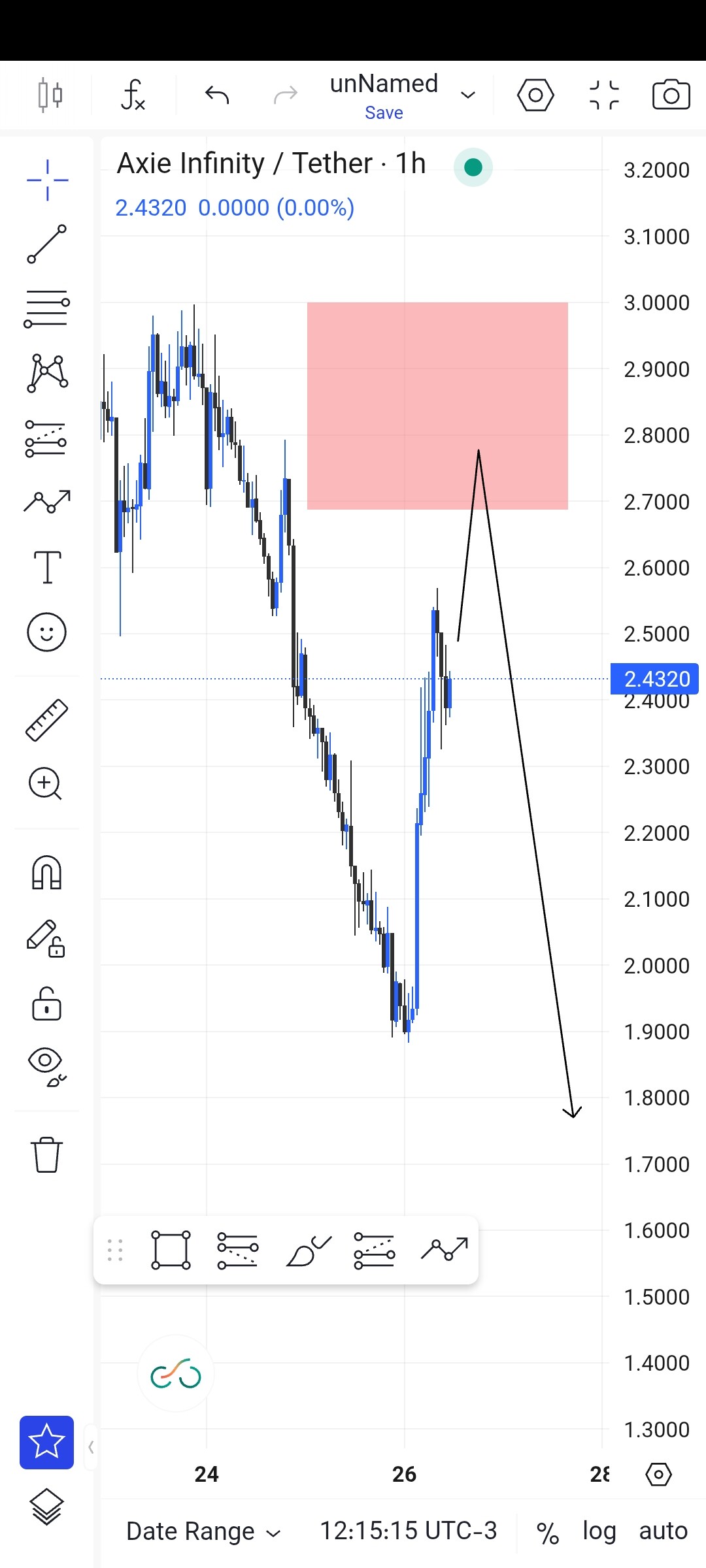Open the indicators fx menu

(x=133, y=95)
